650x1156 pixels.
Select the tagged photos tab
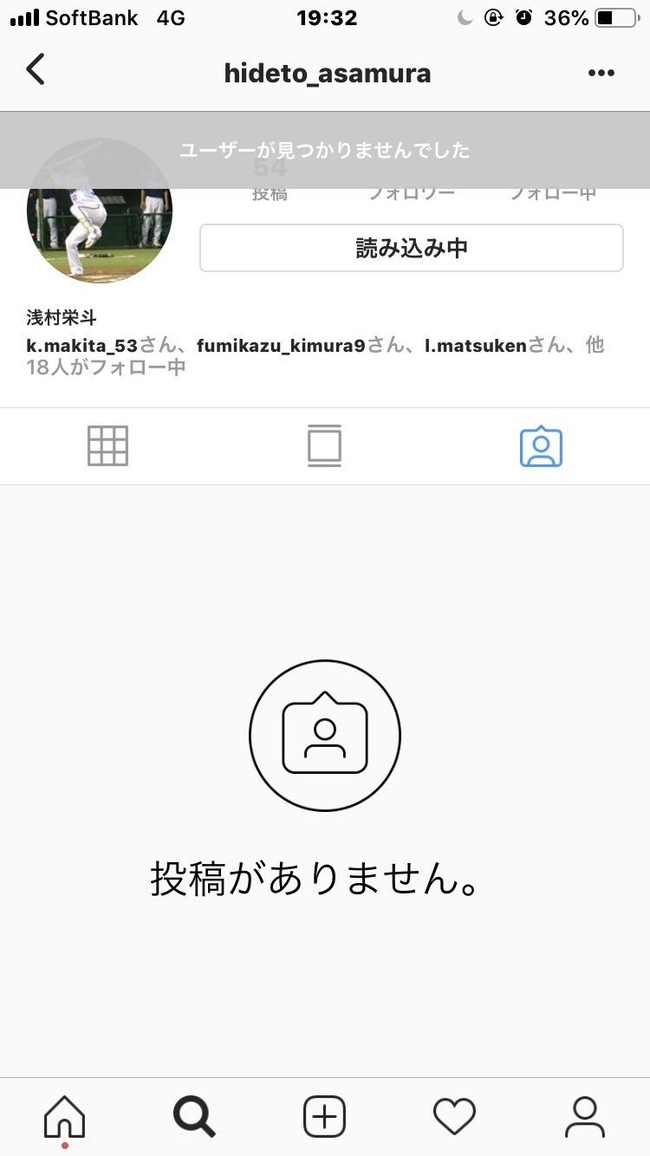pos(541,446)
